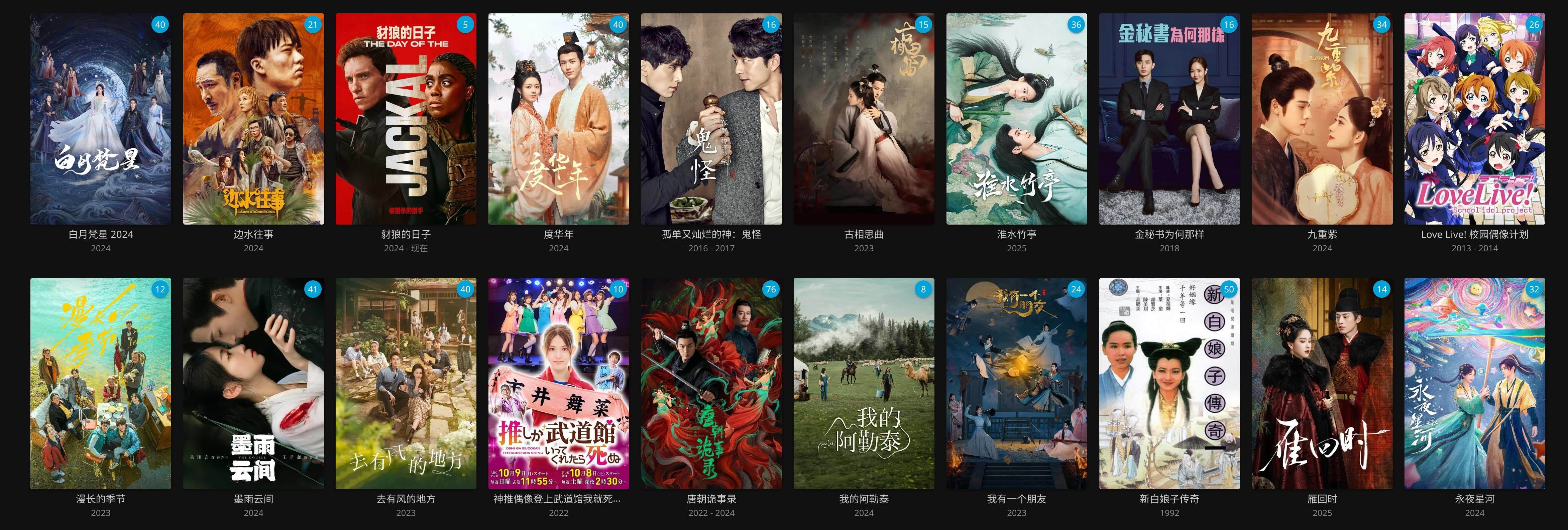The height and width of the screenshot is (530, 1568).
Task: Open 孤单又灿烂的神：鬼怪 poster
Action: pyautogui.click(x=711, y=119)
